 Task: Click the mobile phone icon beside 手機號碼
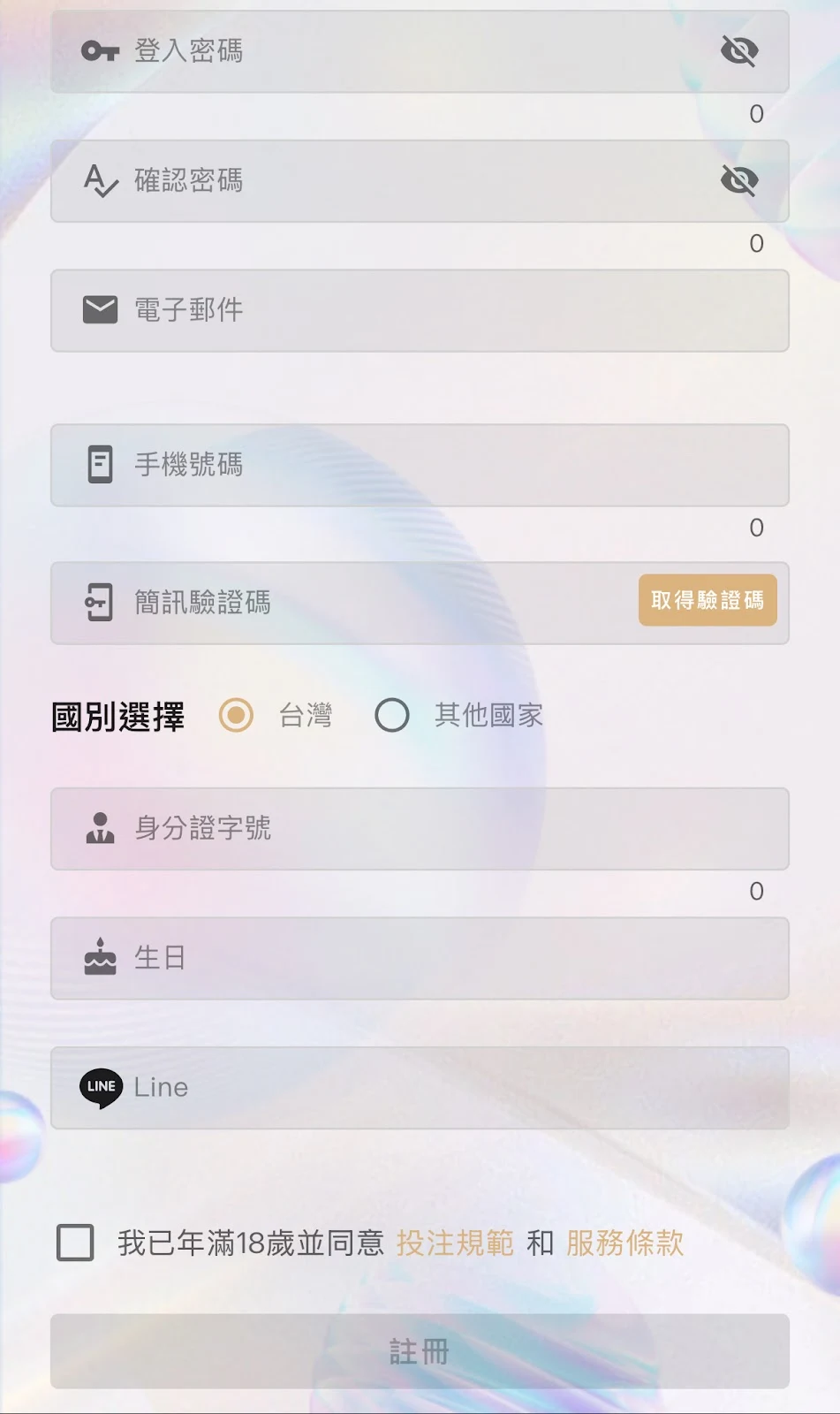click(101, 466)
